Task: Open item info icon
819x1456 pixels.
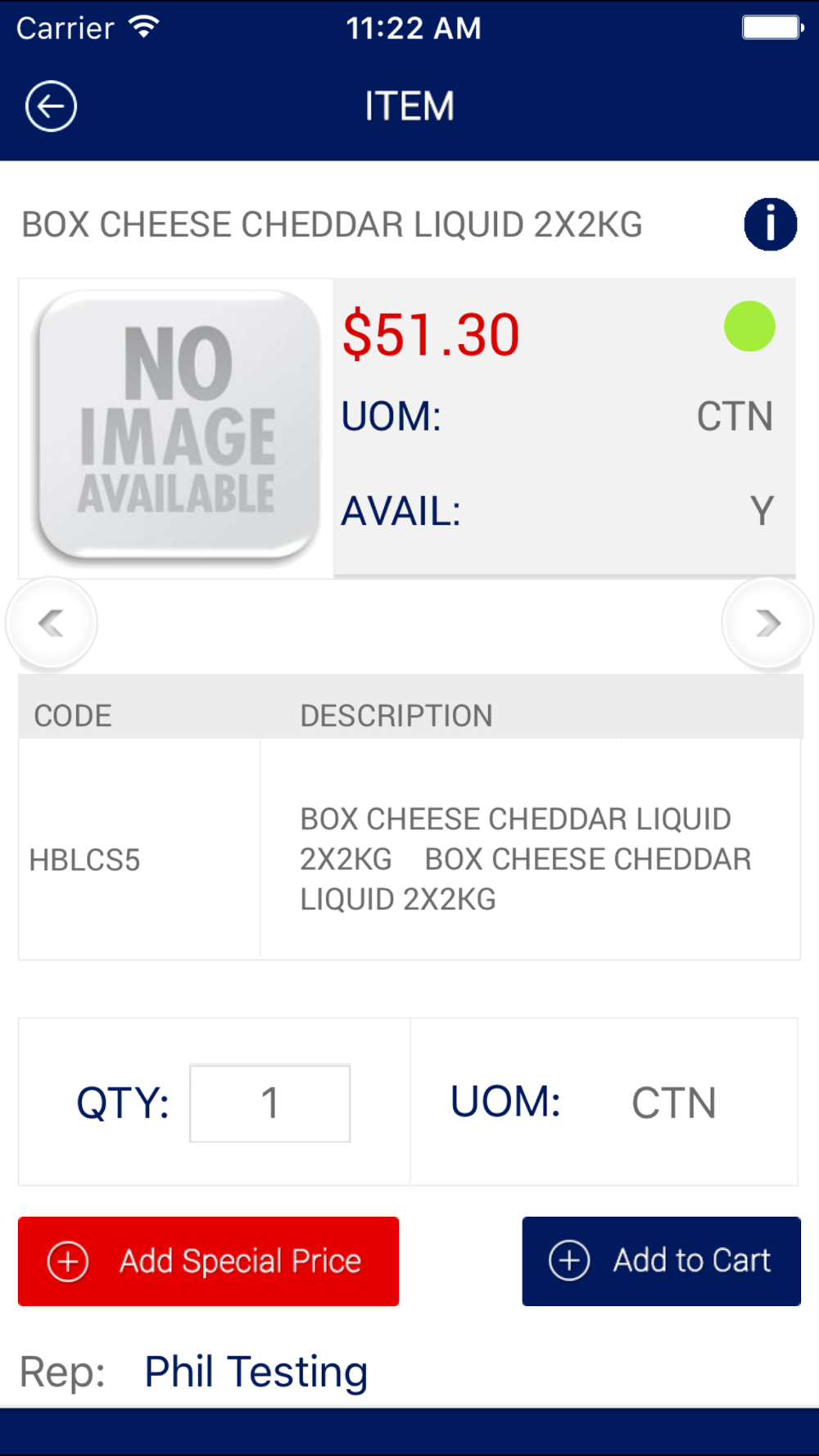Action: [770, 224]
